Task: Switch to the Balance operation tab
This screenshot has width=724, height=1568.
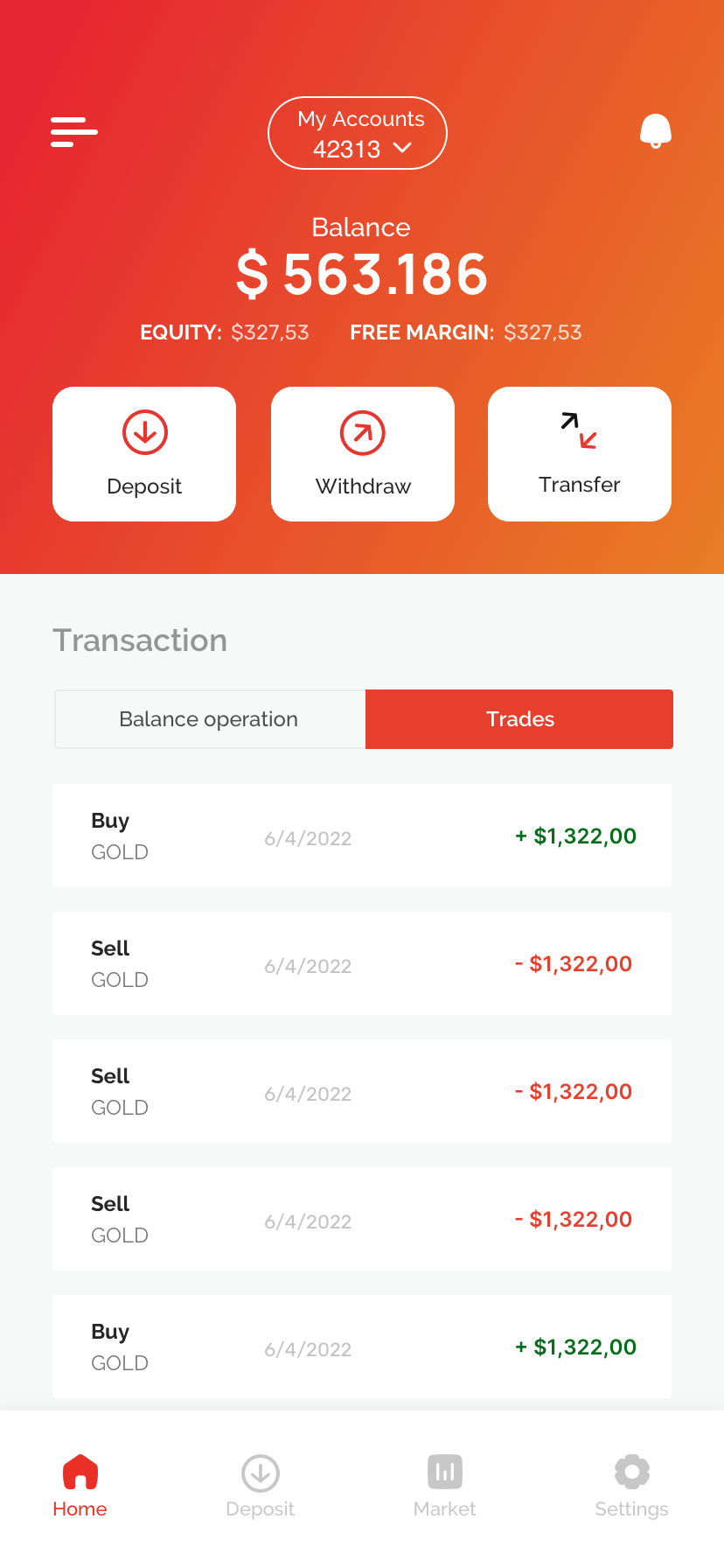Action: (210, 719)
